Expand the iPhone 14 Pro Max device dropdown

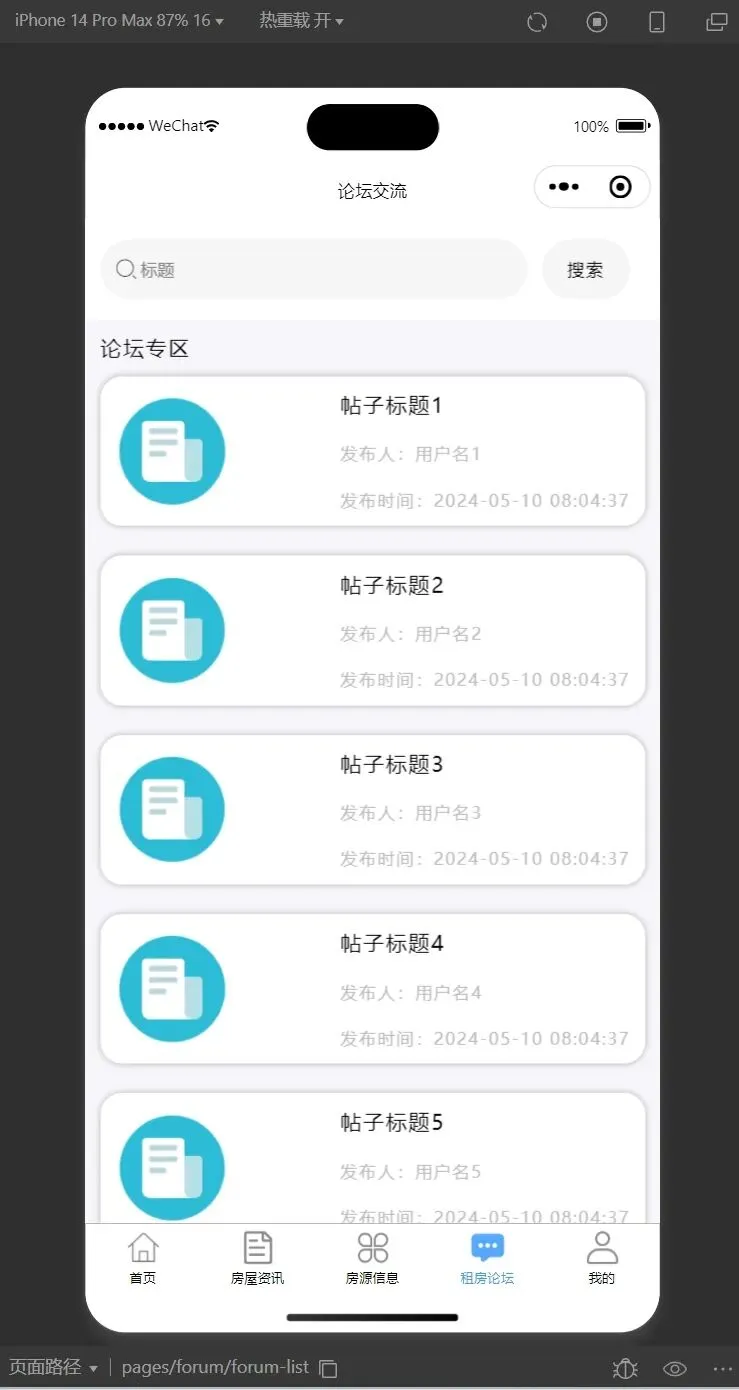(x=119, y=20)
